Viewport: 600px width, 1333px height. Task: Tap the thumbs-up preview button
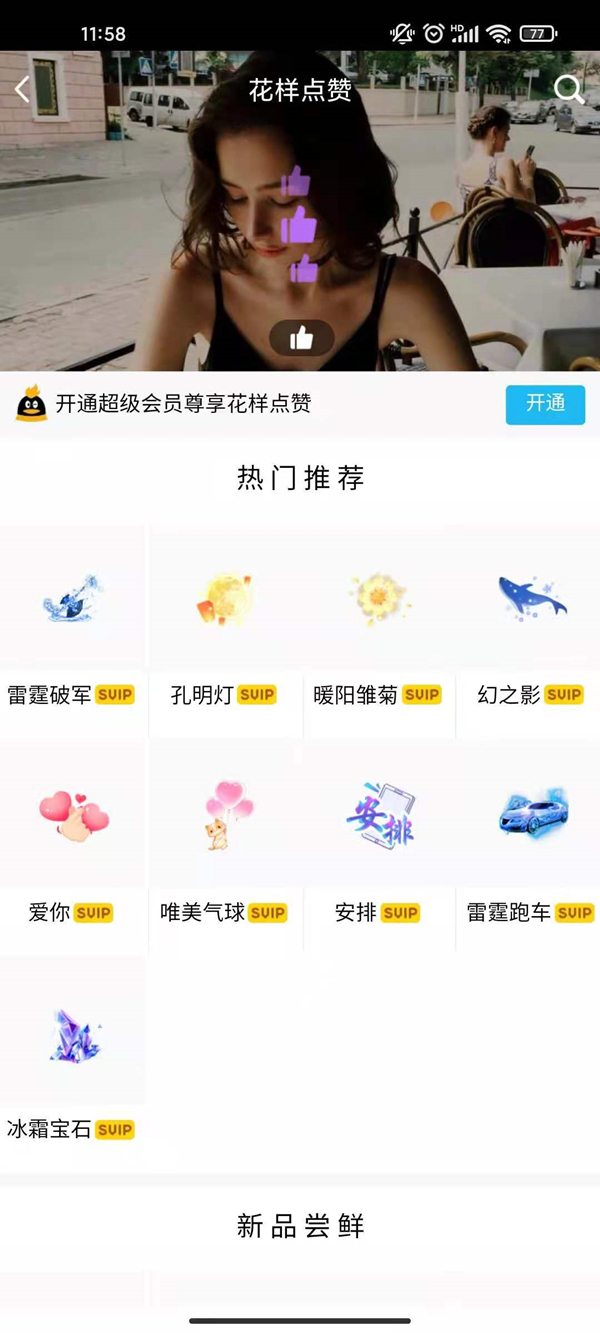[x=301, y=339]
